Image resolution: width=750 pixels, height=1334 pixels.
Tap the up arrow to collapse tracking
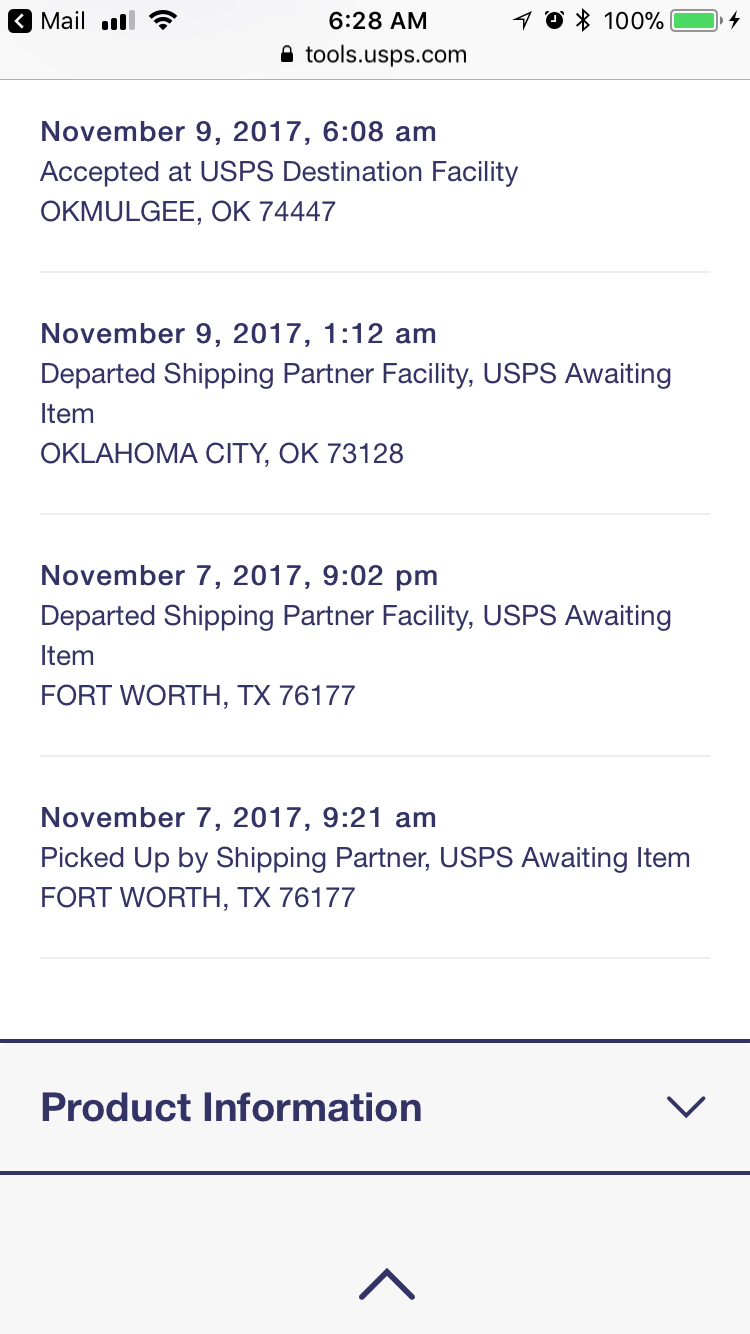click(x=386, y=1284)
